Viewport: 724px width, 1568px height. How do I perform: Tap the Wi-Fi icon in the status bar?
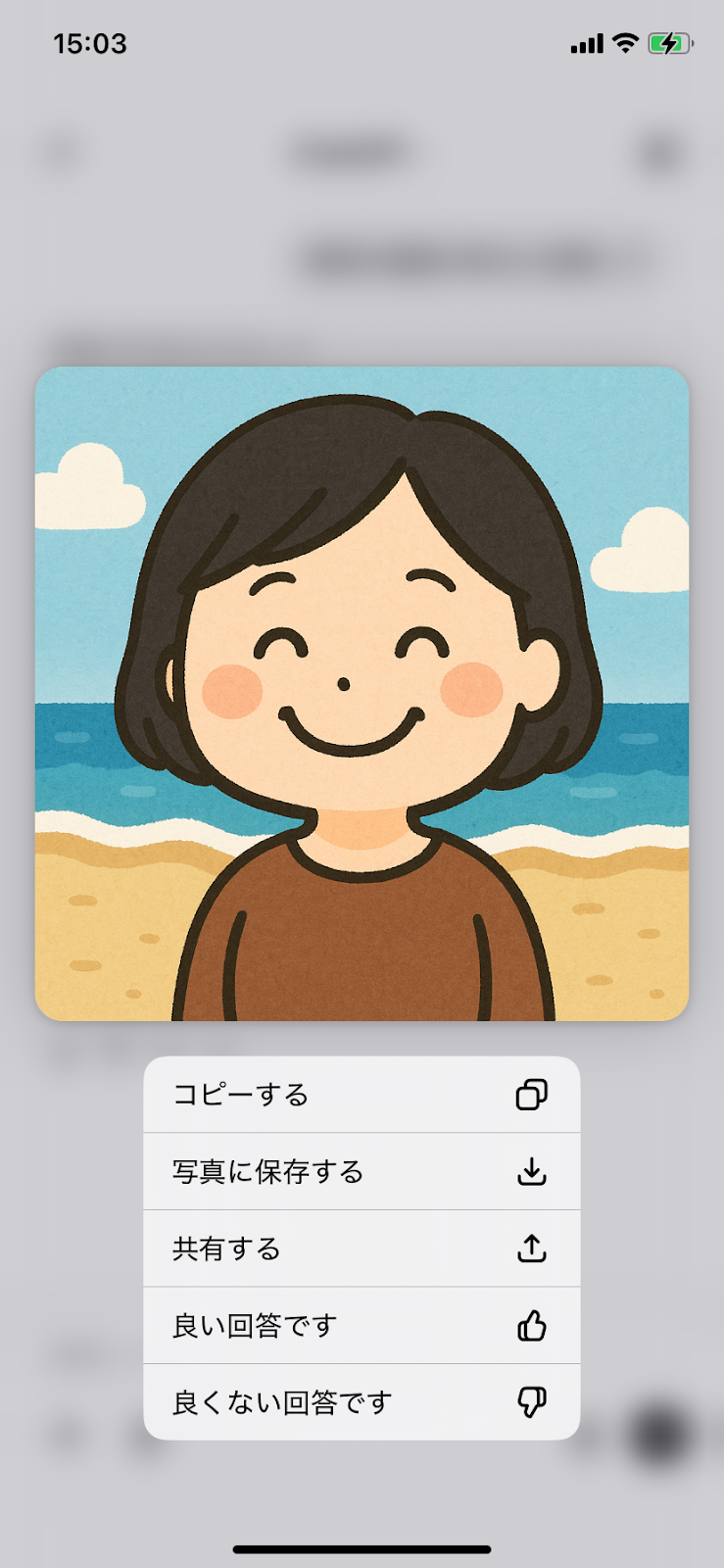(x=623, y=44)
